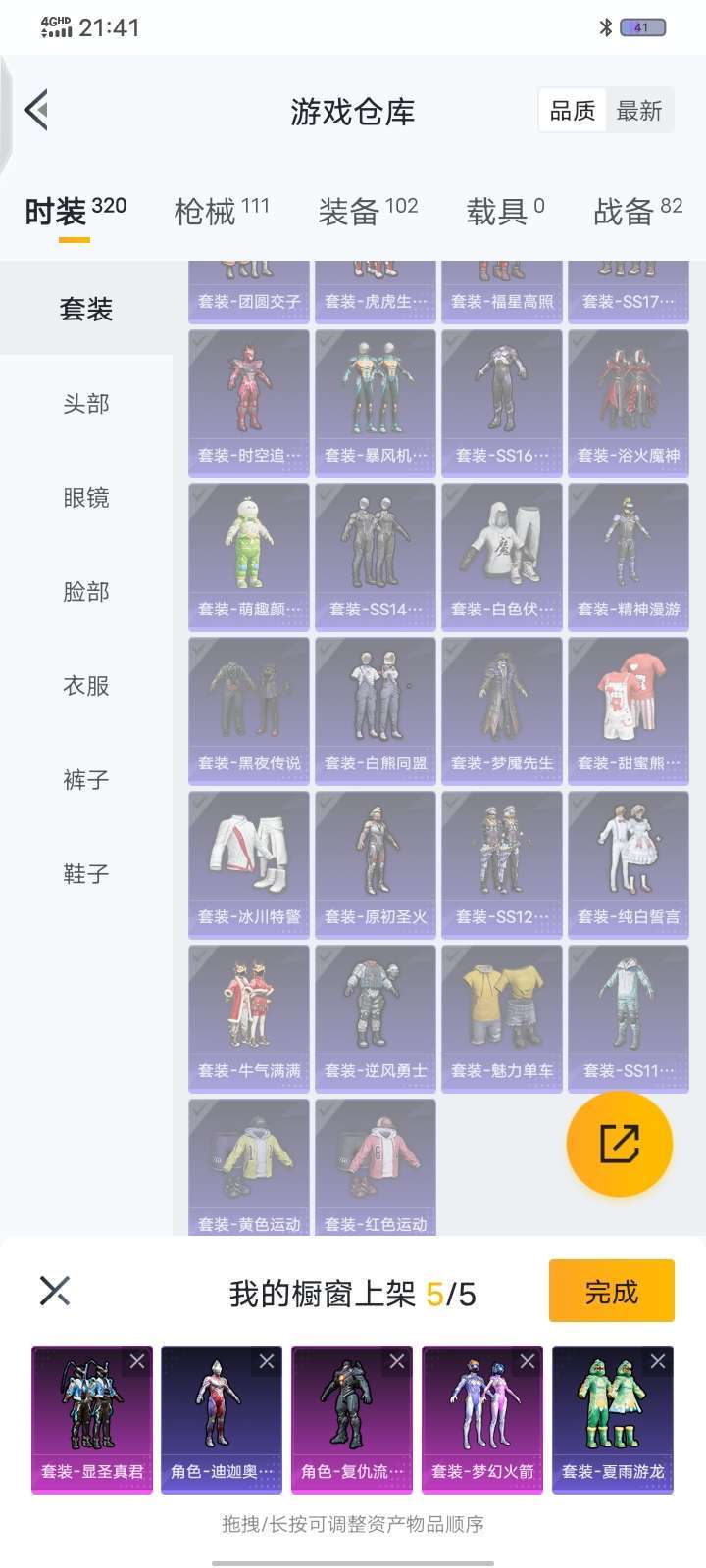Remove 套装-显圣真君 from the showcase
The height and width of the screenshot is (1568, 706).
[x=137, y=1361]
